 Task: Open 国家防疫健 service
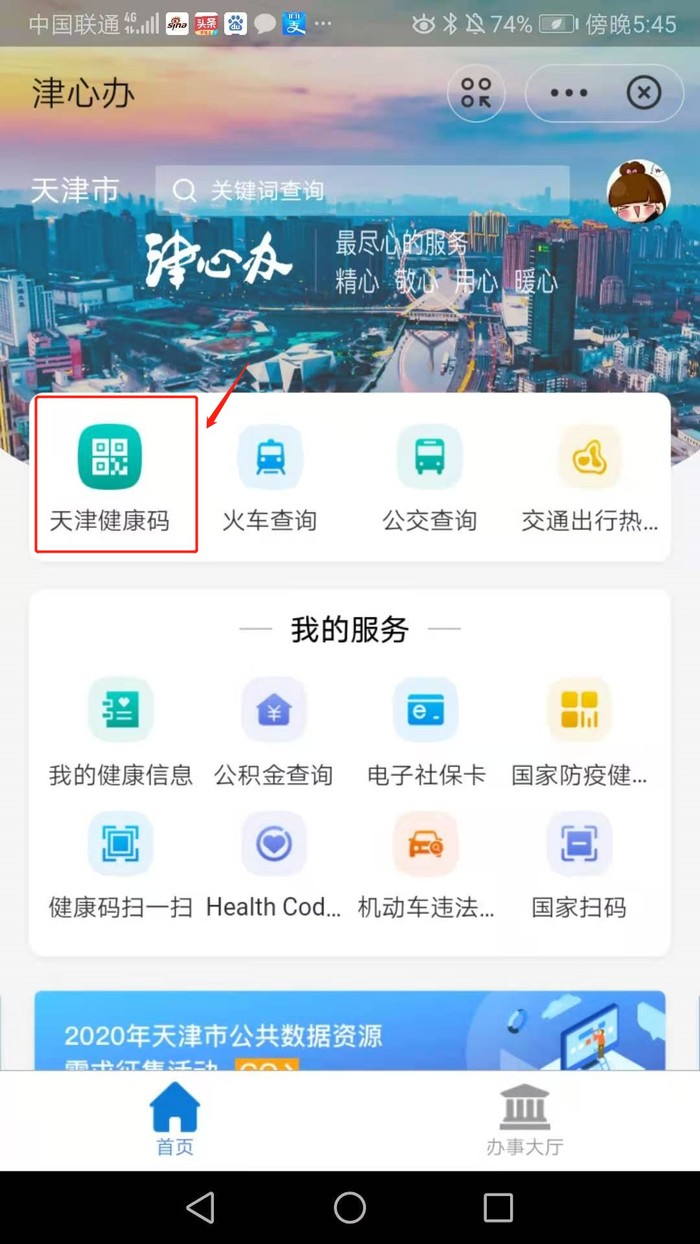click(x=579, y=730)
